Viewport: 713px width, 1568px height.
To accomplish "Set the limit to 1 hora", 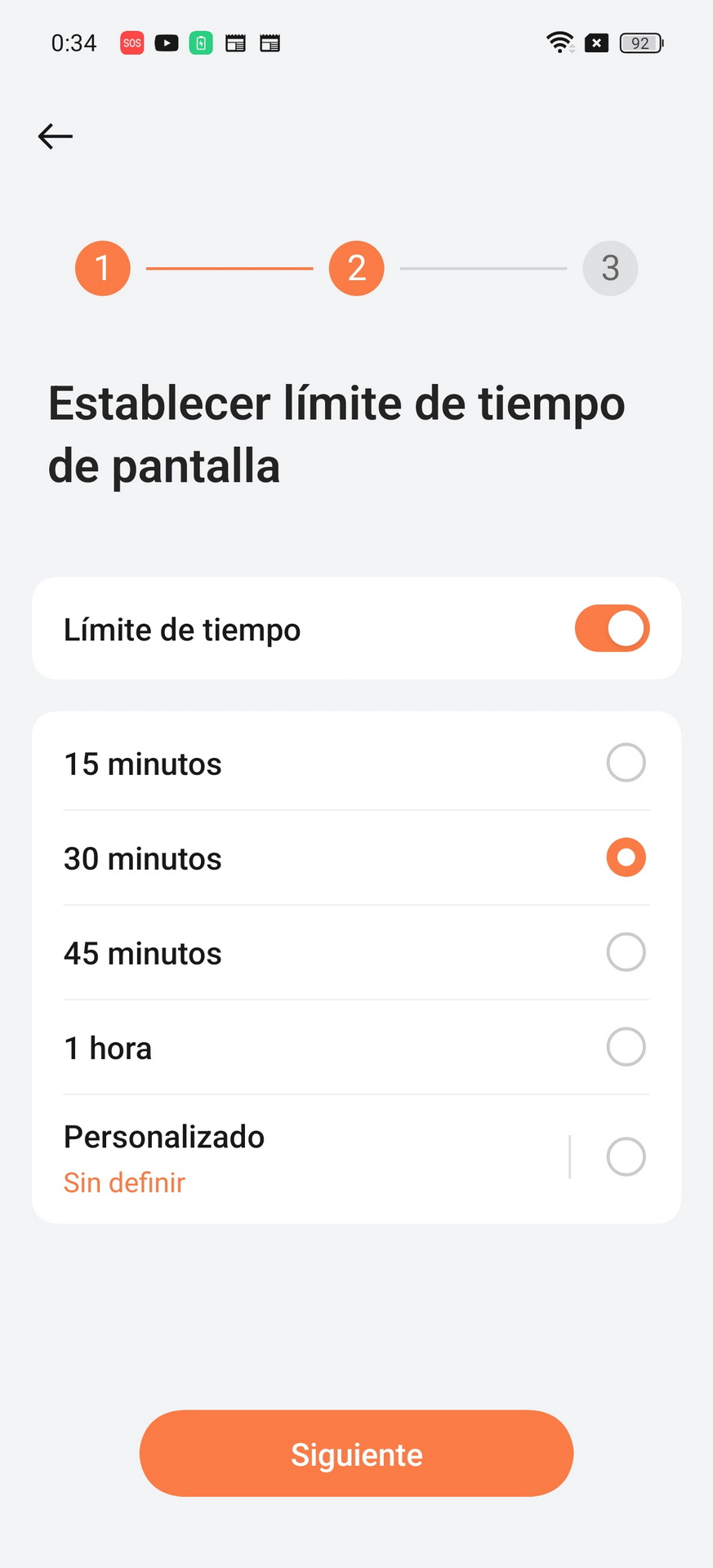I will click(x=356, y=1048).
